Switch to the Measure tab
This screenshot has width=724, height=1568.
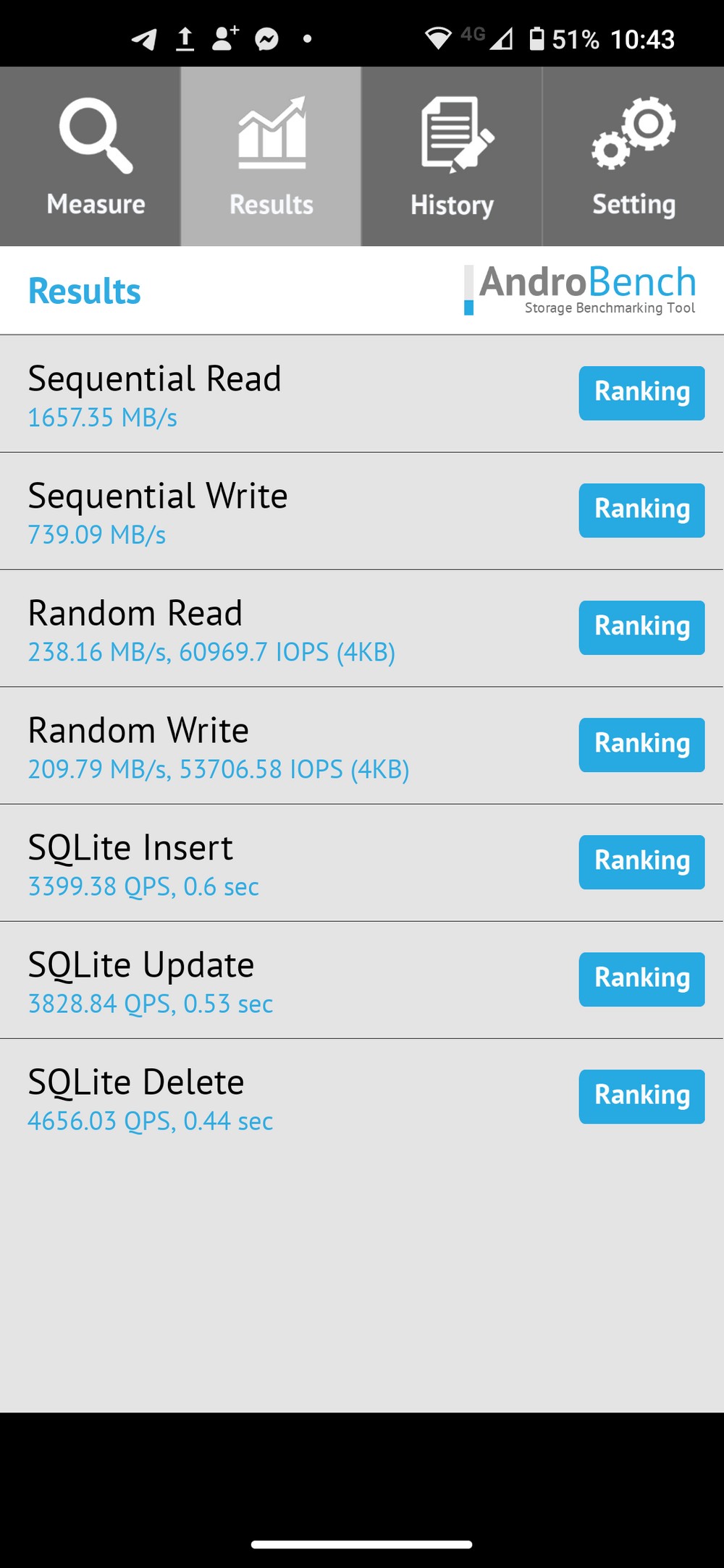tap(90, 156)
